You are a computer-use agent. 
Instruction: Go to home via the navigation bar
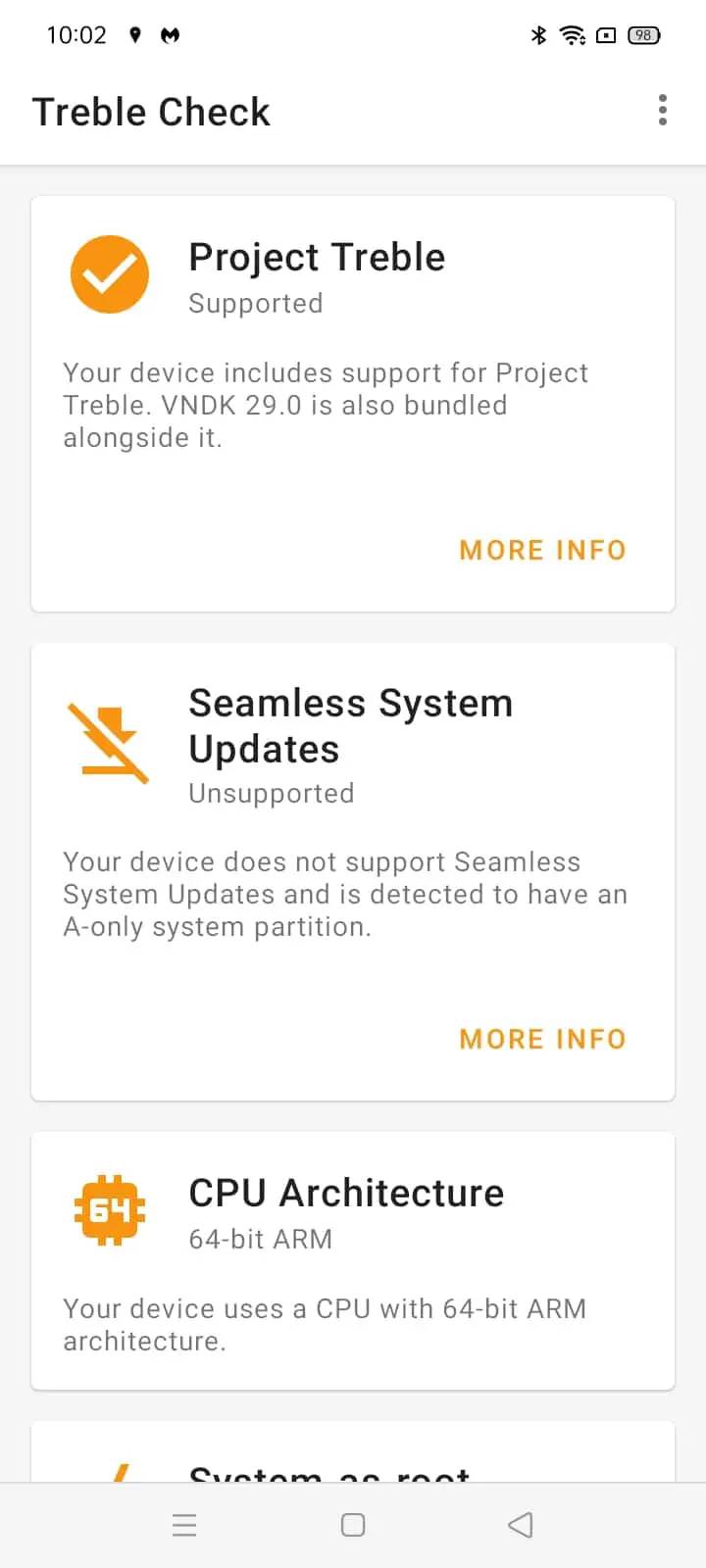[x=353, y=1525]
